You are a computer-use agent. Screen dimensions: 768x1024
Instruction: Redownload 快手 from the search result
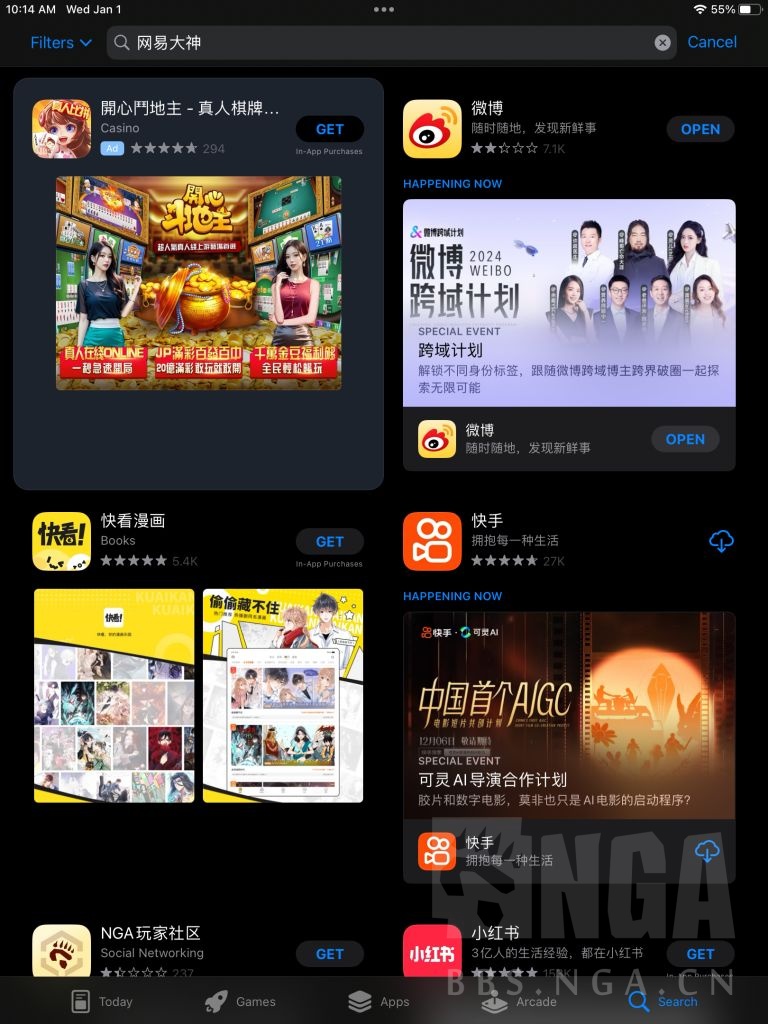point(721,541)
